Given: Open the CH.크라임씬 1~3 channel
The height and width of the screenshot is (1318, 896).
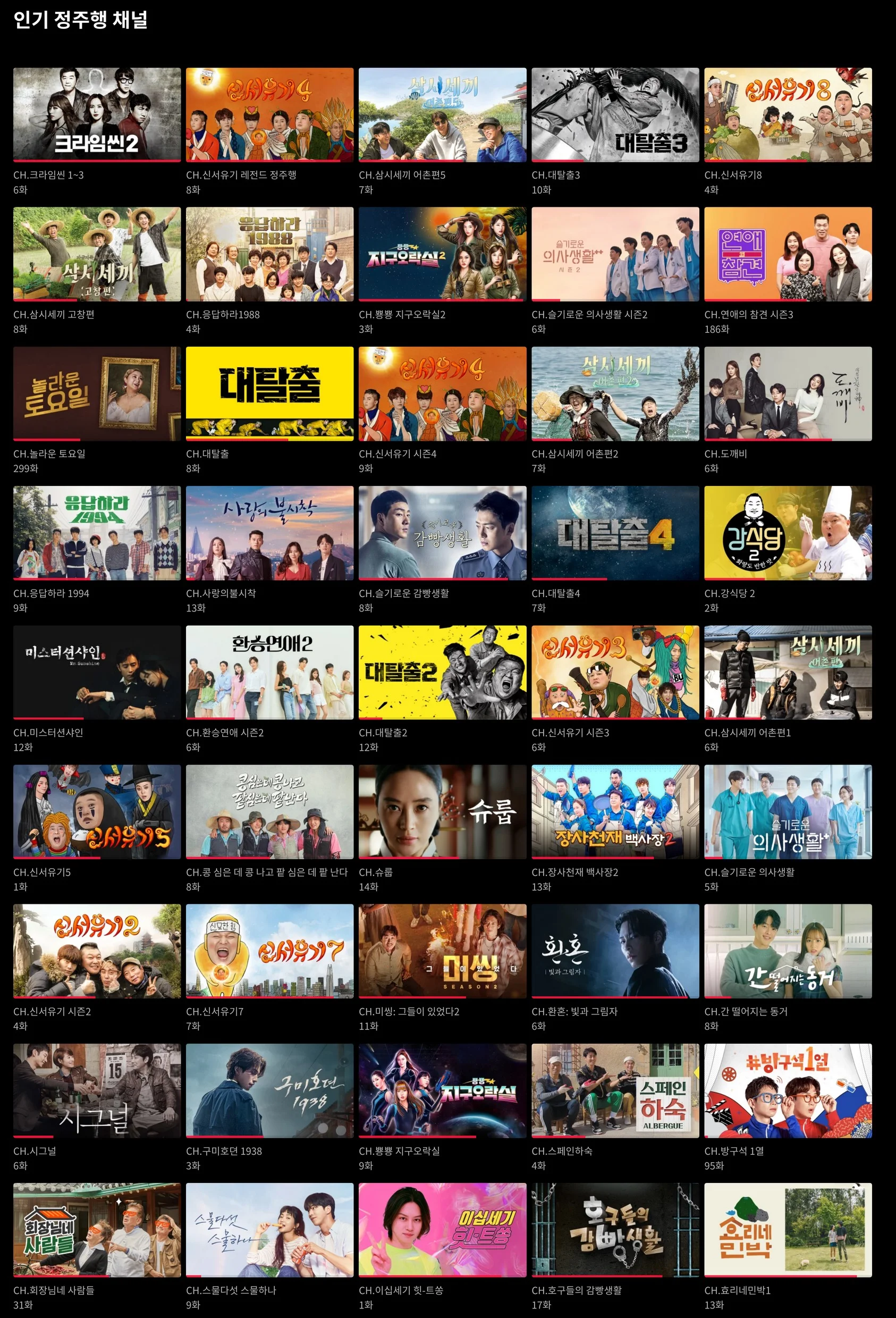Looking at the screenshot, I should click(x=97, y=114).
